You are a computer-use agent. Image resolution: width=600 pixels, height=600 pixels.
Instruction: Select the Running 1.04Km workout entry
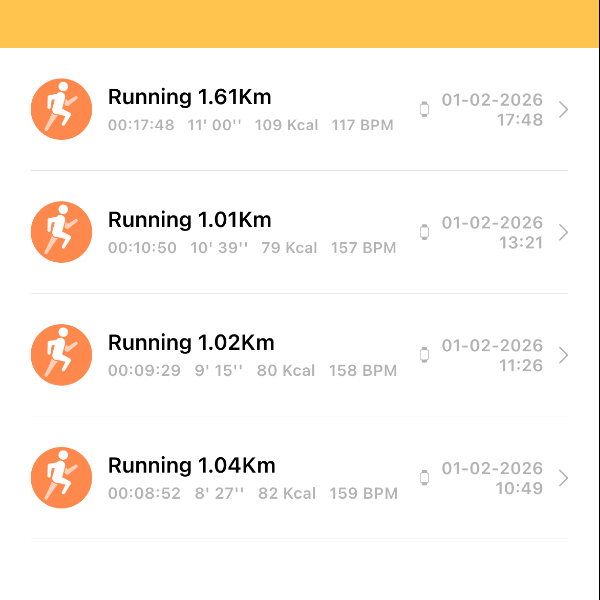coord(300,478)
